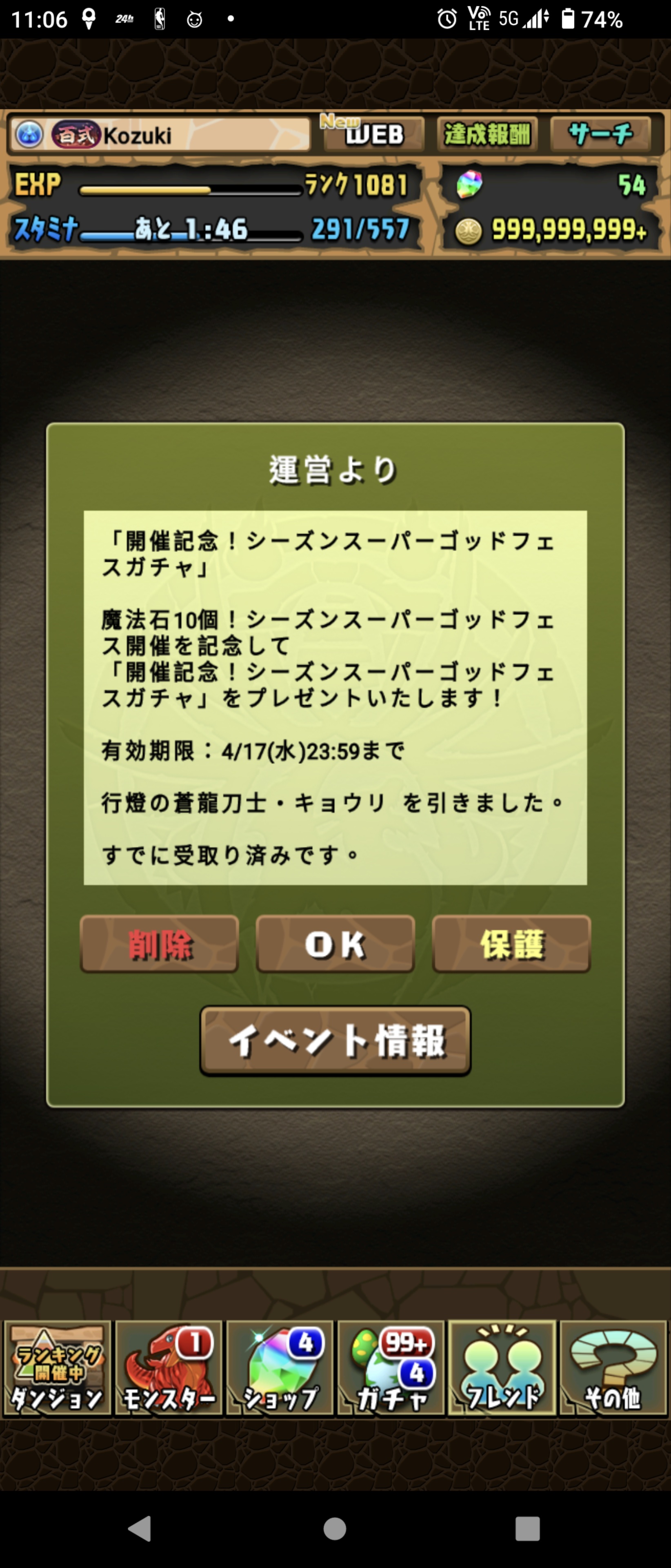Viewport: 671px width, 1568px height.
Task: Open 達成報酬 achievement rewards
Action: pos(487,134)
